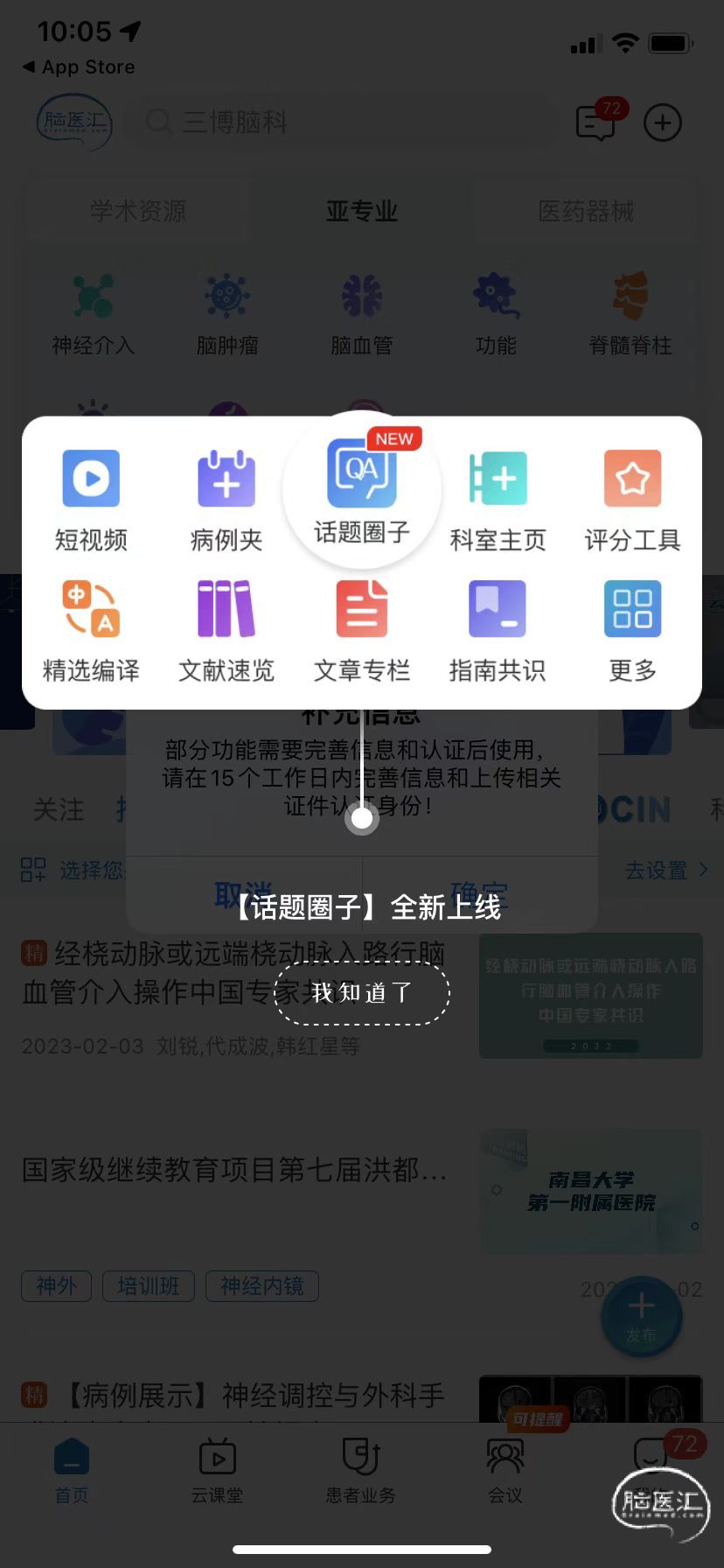Open 话题圈子 with the NEW badge
Image resolution: width=724 pixels, height=1568 pixels.
point(362,490)
